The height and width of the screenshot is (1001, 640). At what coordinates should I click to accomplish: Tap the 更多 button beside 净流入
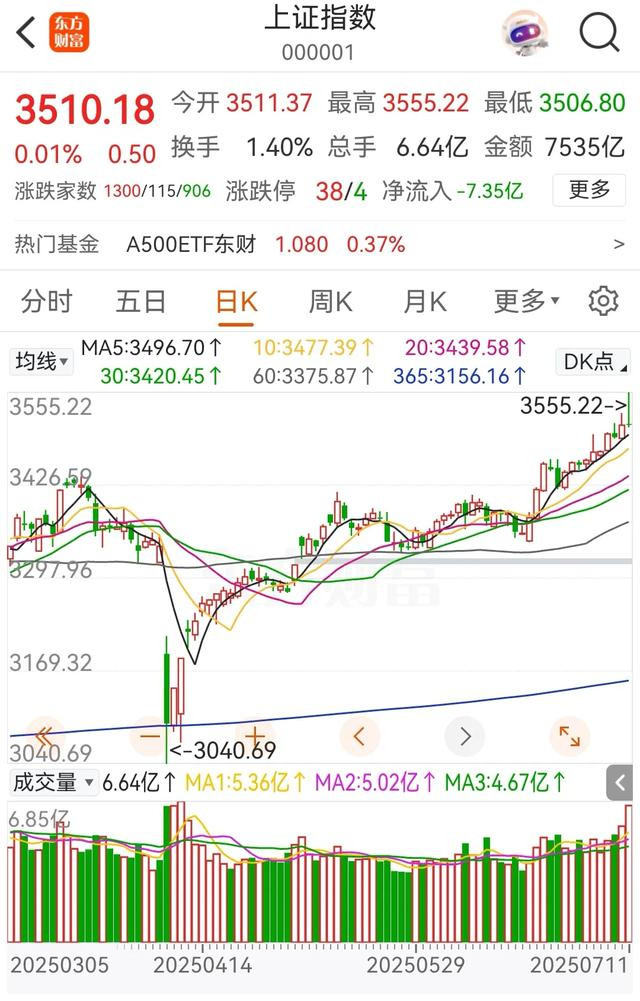(589, 189)
